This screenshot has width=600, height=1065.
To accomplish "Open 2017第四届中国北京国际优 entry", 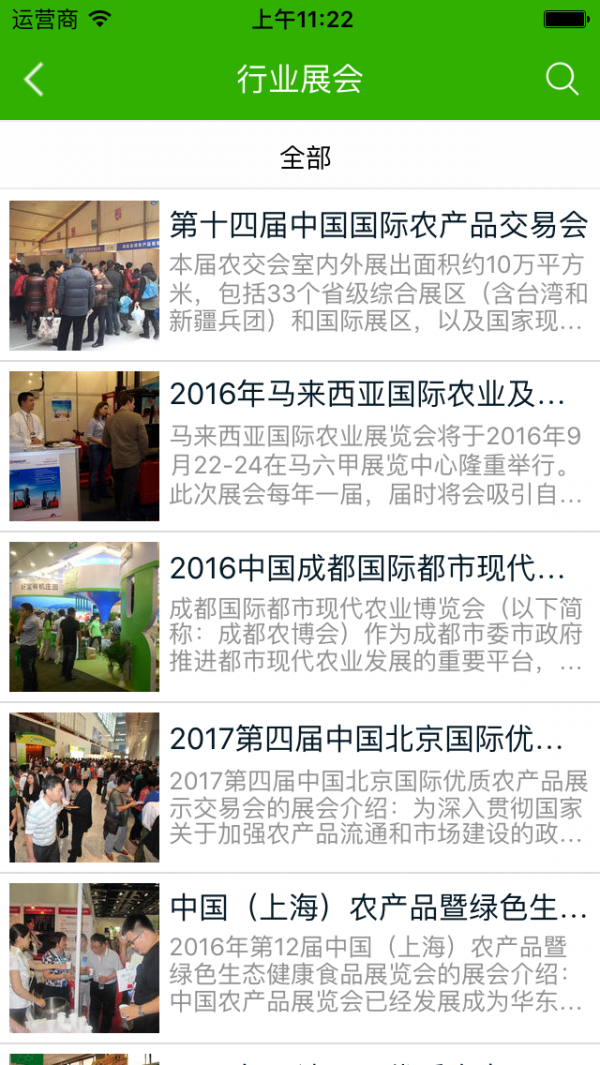I will click(x=368, y=739).
